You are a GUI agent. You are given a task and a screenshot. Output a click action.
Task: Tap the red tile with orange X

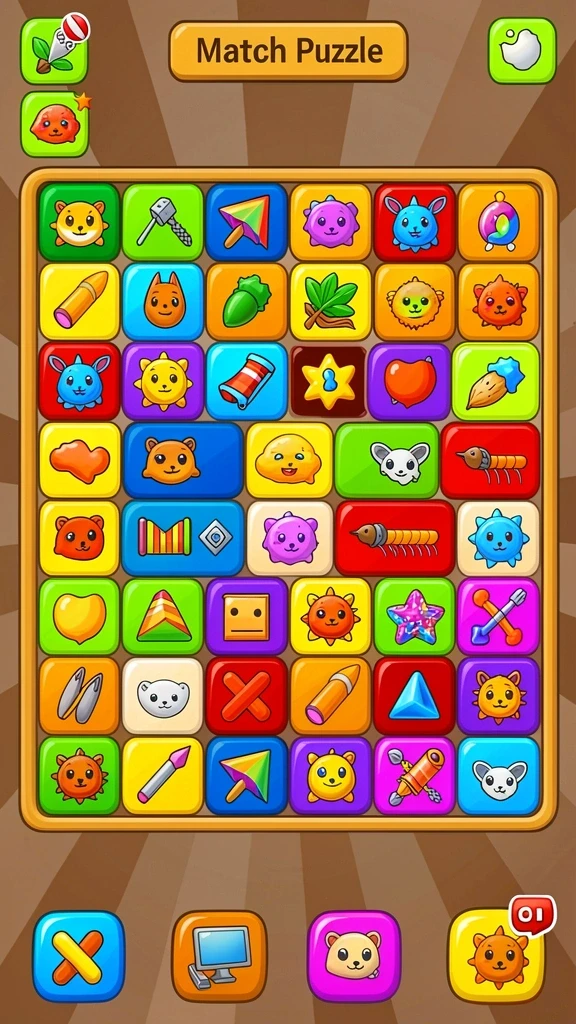[x=247, y=696]
